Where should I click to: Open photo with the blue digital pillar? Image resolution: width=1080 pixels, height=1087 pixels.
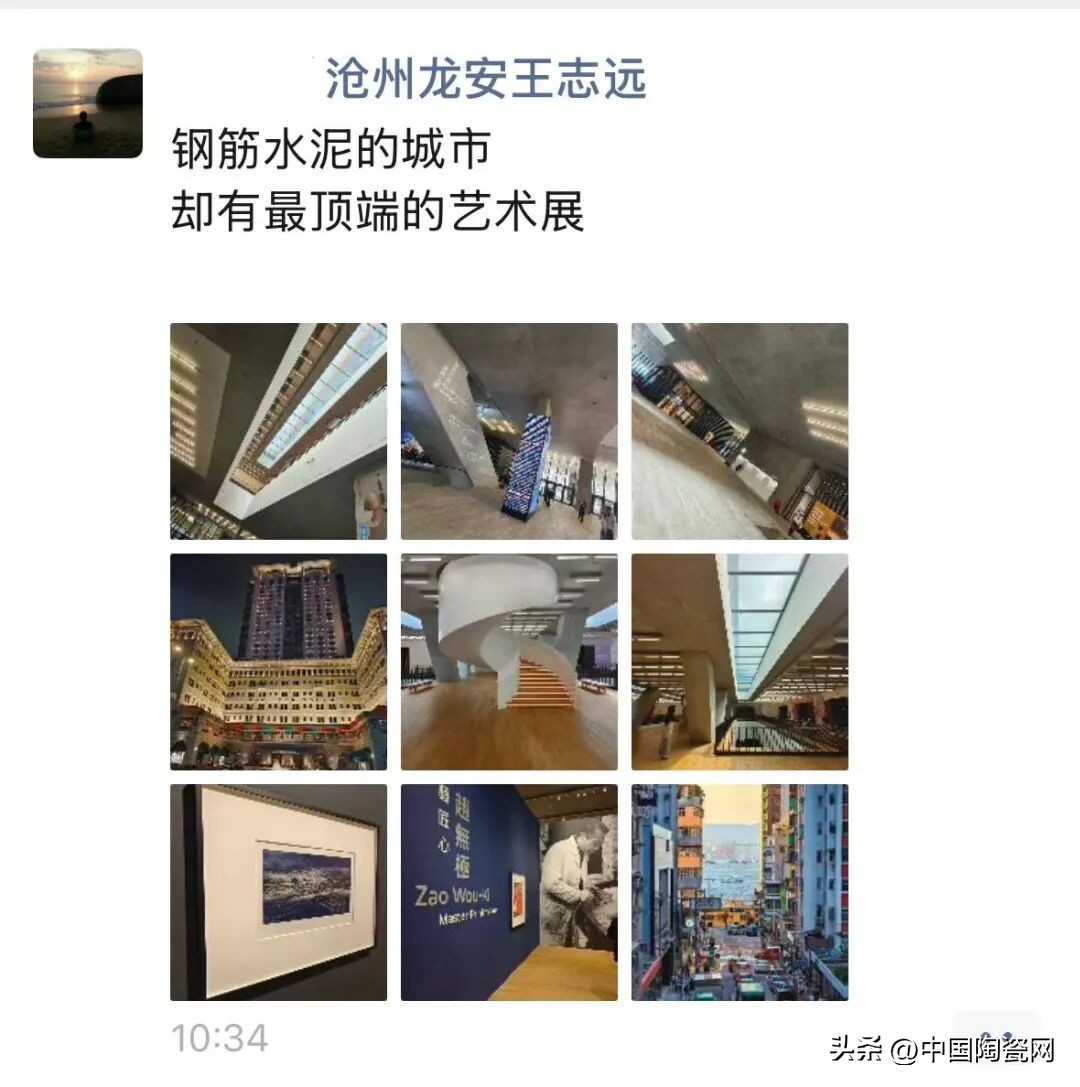(509, 431)
